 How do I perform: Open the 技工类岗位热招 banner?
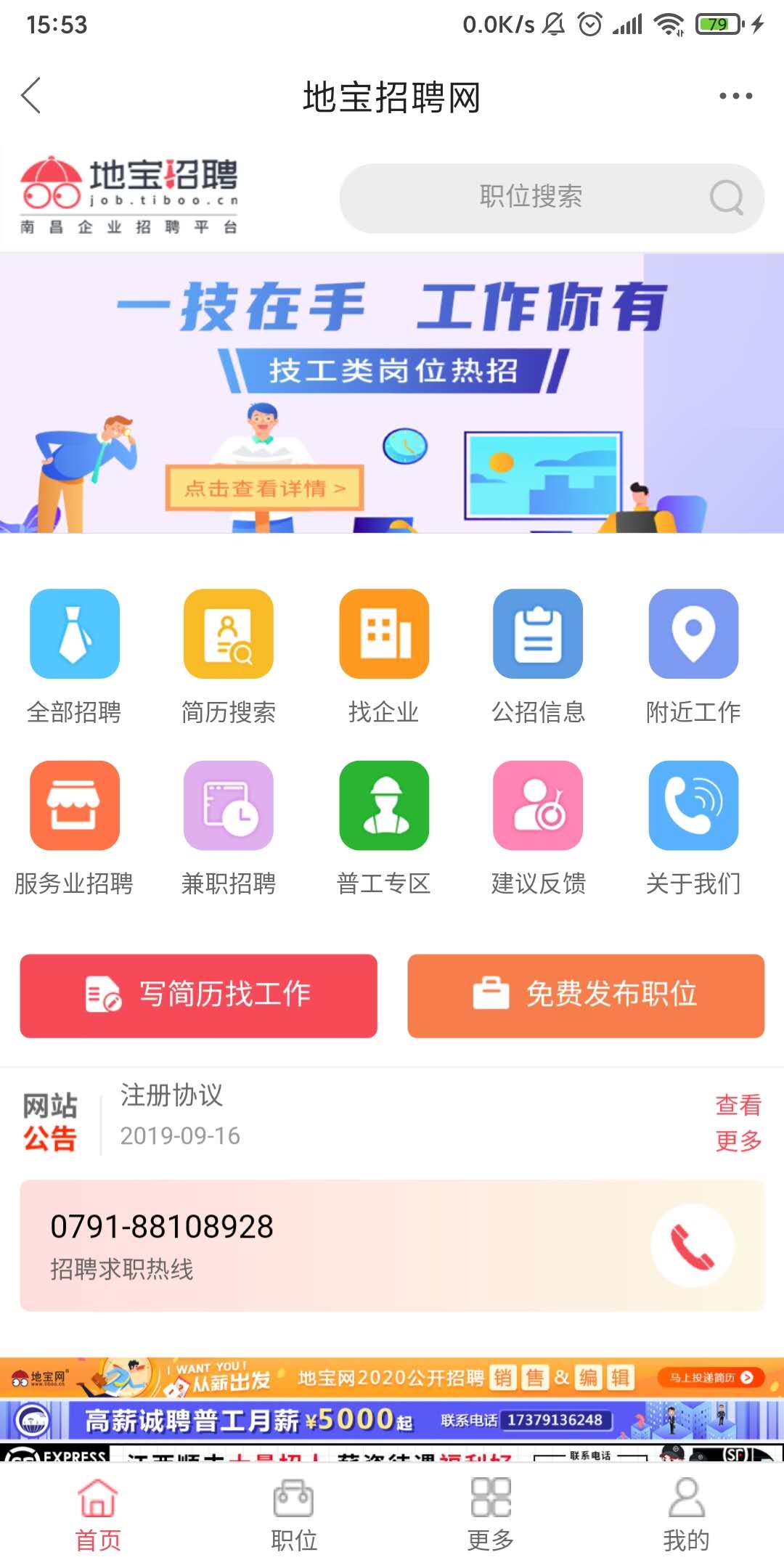click(392, 393)
